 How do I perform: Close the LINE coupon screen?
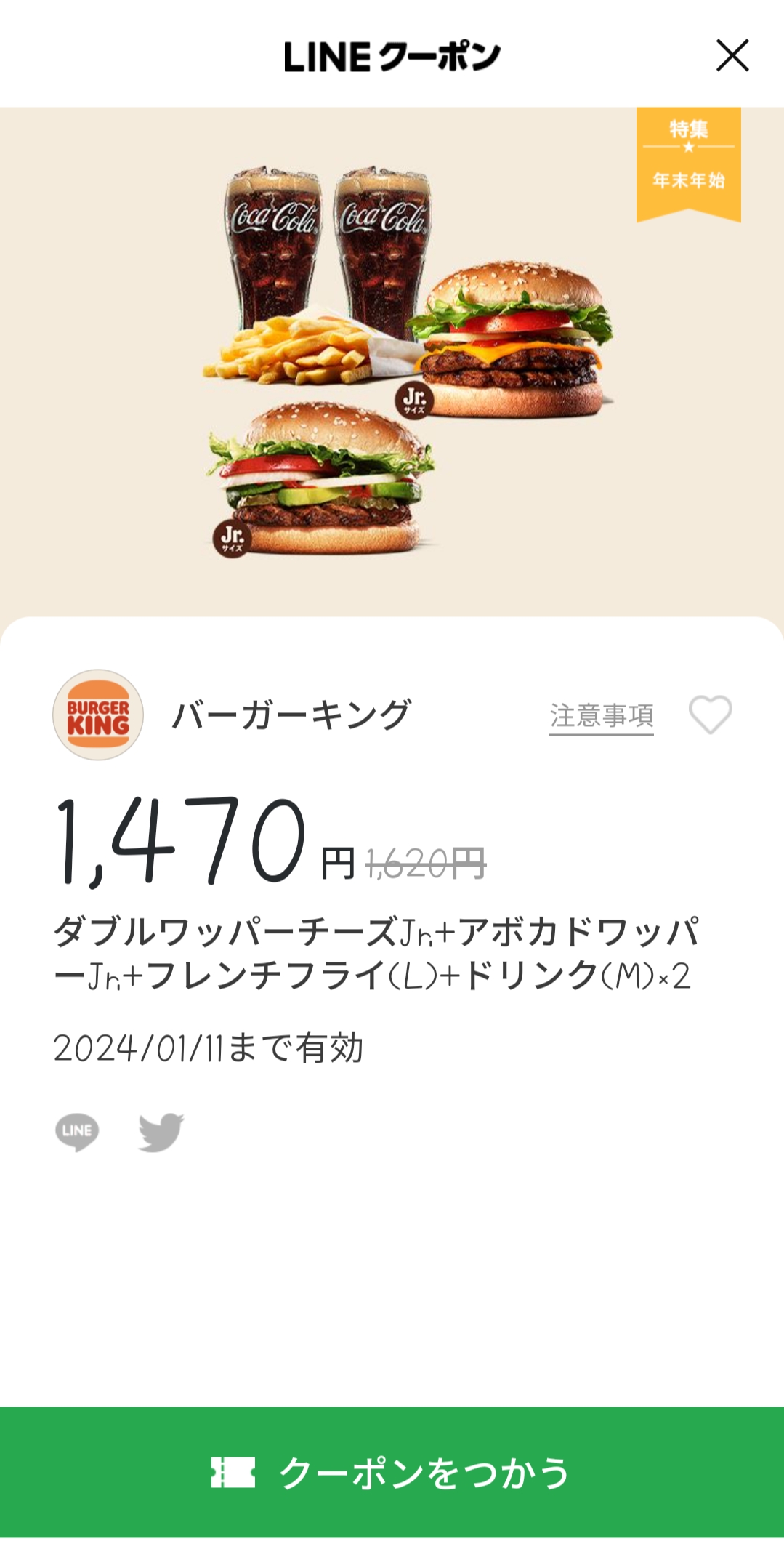pyautogui.click(x=732, y=56)
